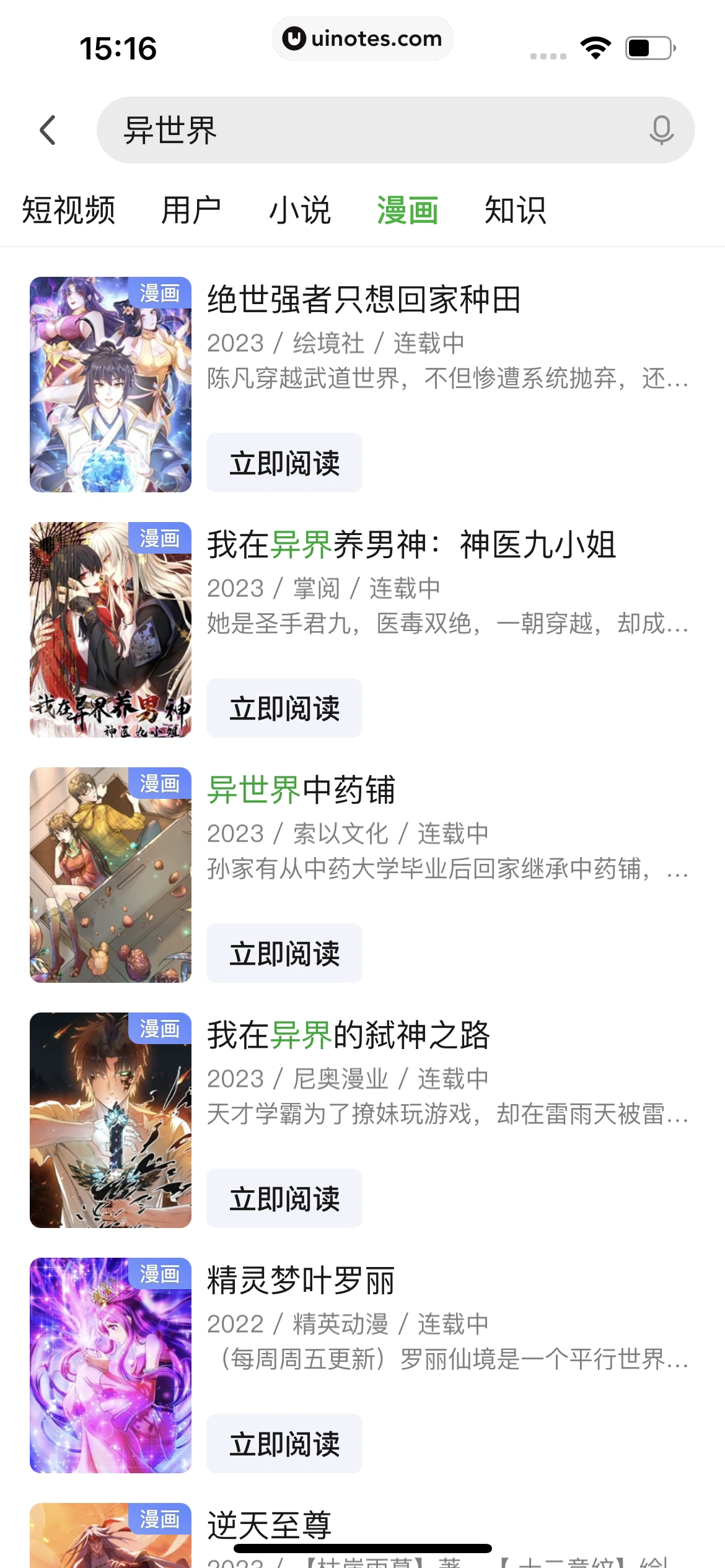Select the 小说 tab

[300, 211]
